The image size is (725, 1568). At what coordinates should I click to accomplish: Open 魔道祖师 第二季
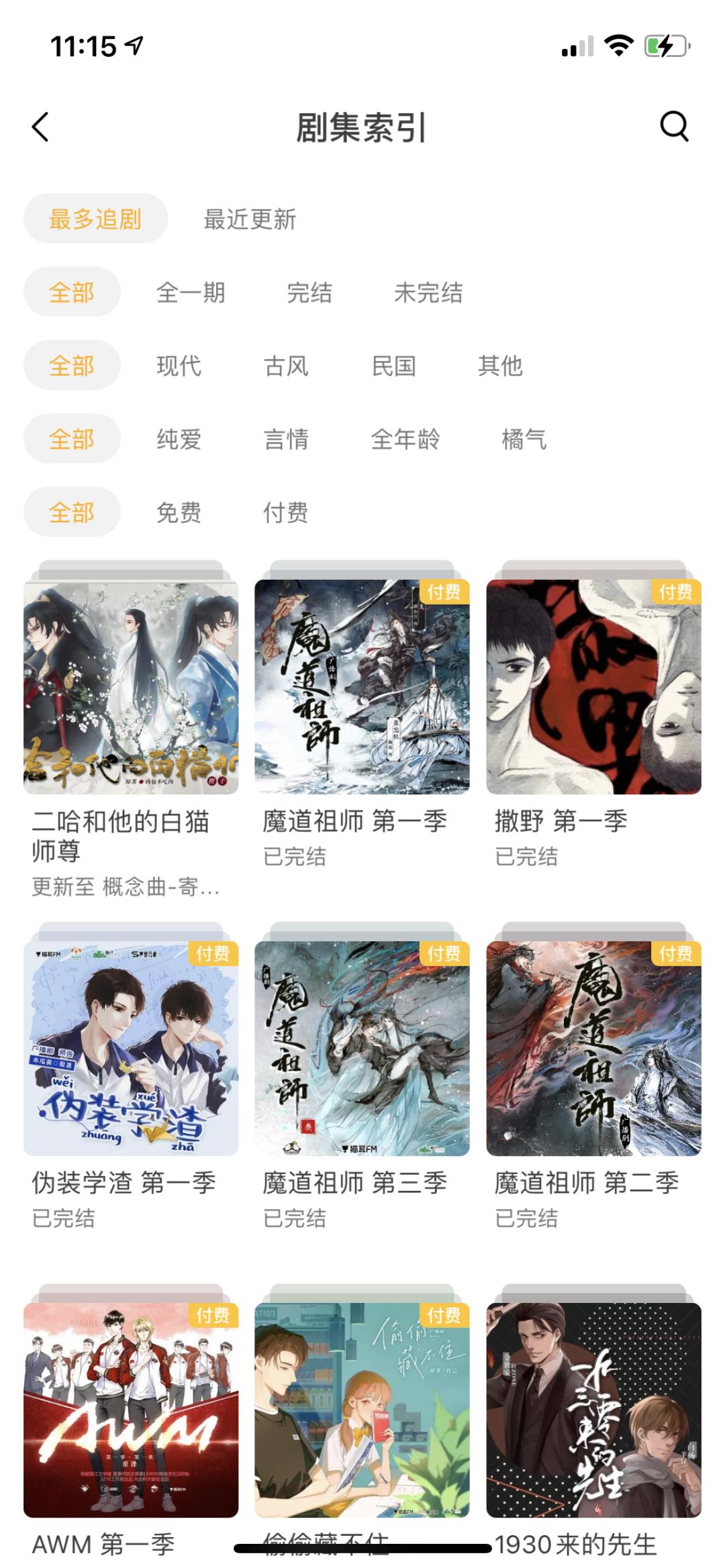click(593, 1048)
